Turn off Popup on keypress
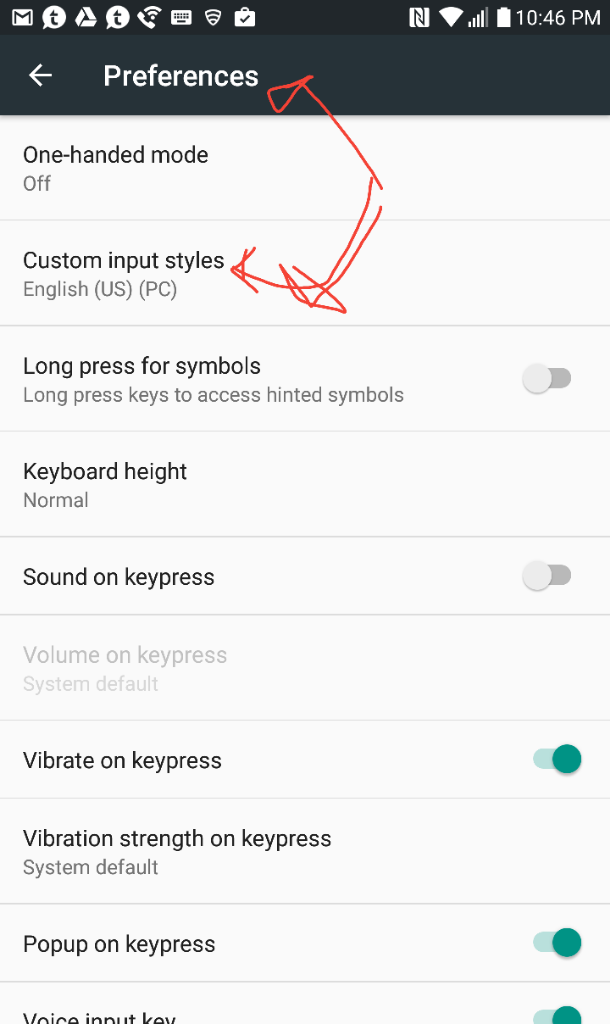The width and height of the screenshot is (610, 1024). click(x=556, y=943)
